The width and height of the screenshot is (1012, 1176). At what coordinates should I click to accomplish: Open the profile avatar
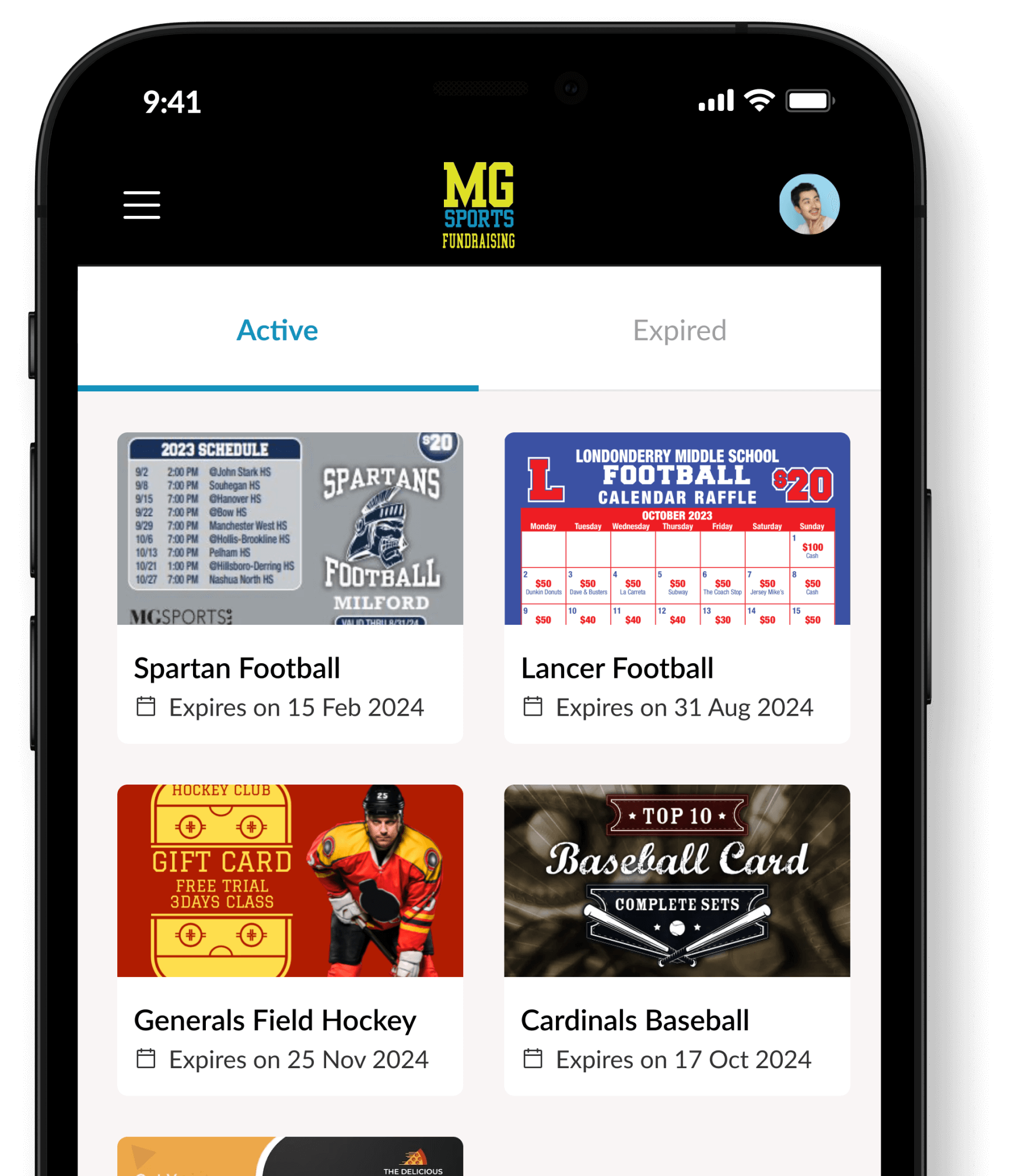(808, 204)
